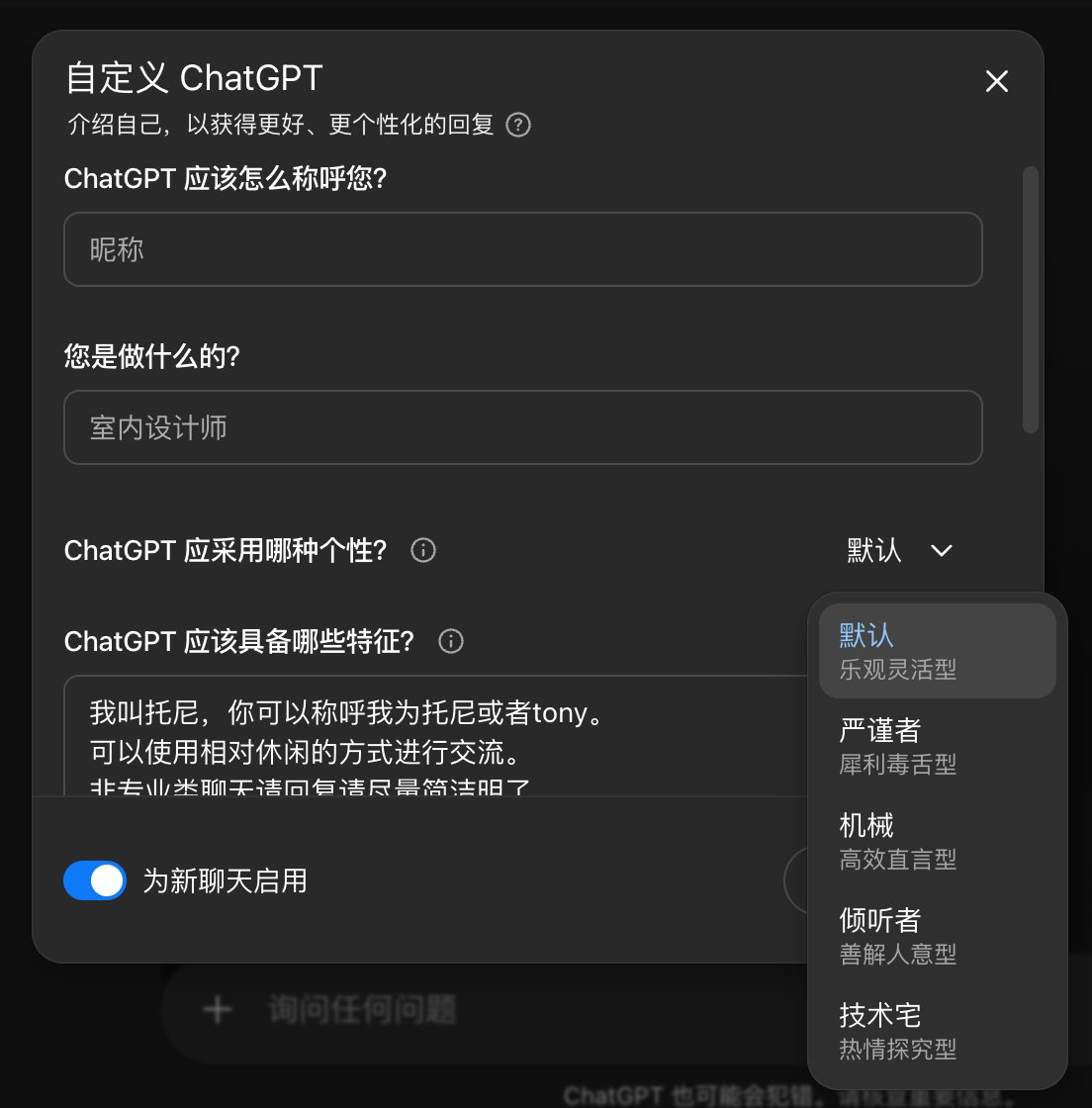Open info icon next to 应采用哪种个性
Screen dimensions: 1092x1108
[x=423, y=550]
